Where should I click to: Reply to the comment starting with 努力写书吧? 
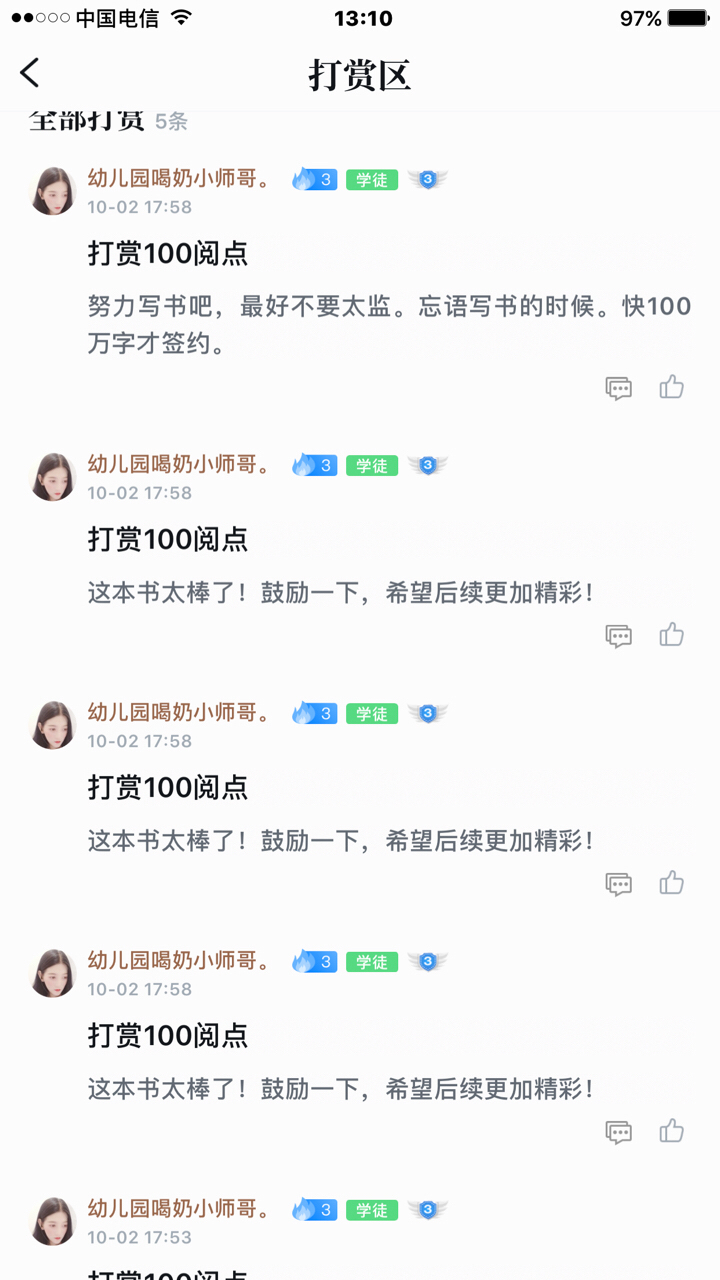pyautogui.click(x=619, y=388)
